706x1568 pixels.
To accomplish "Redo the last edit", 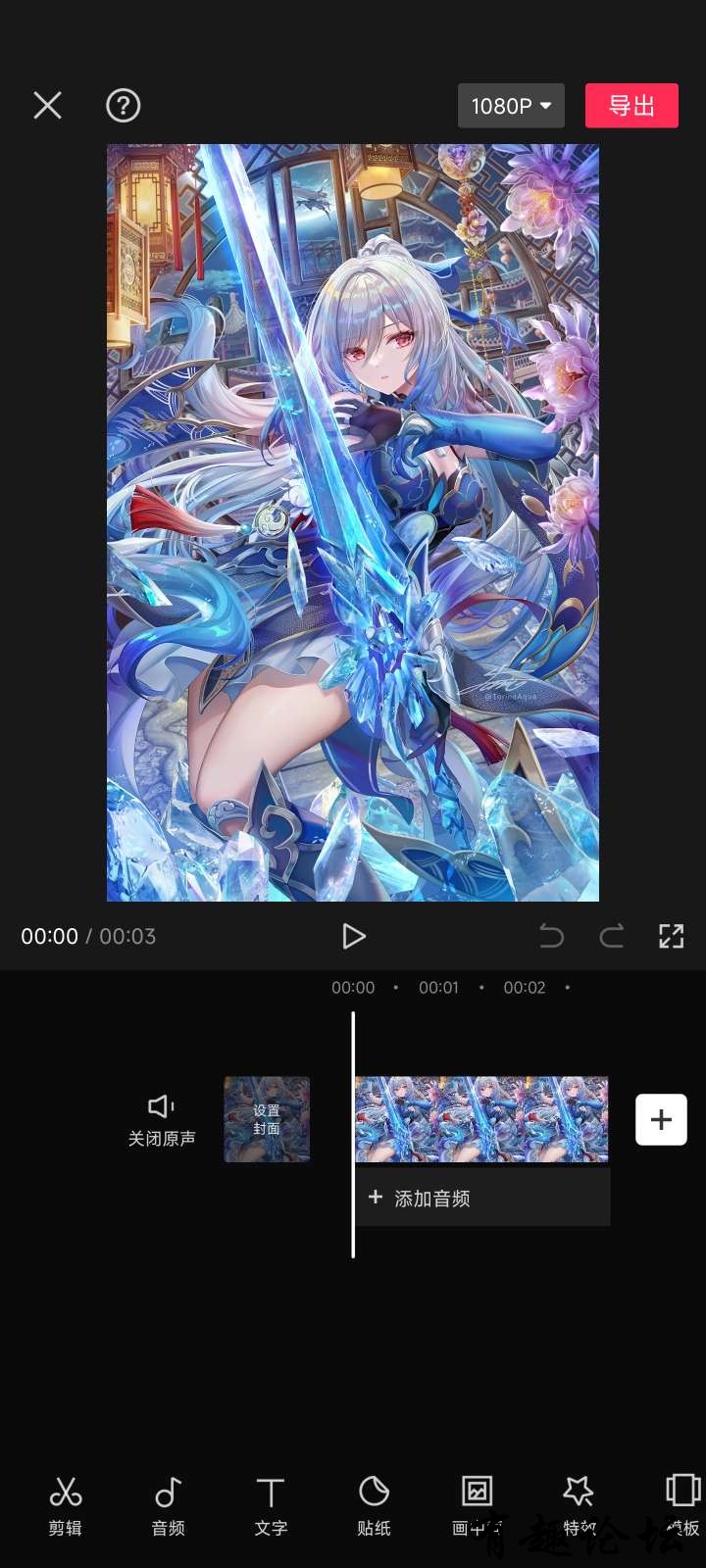I will click(x=612, y=937).
